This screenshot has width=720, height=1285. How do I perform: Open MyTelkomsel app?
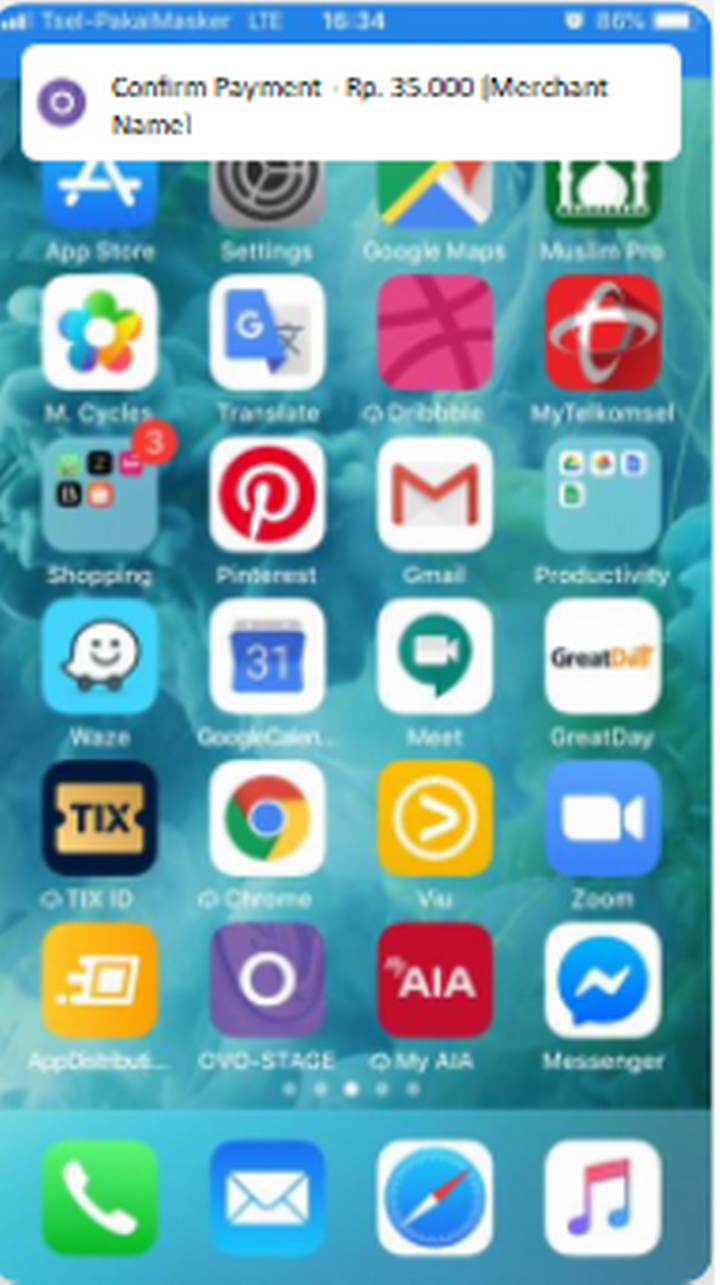602,333
